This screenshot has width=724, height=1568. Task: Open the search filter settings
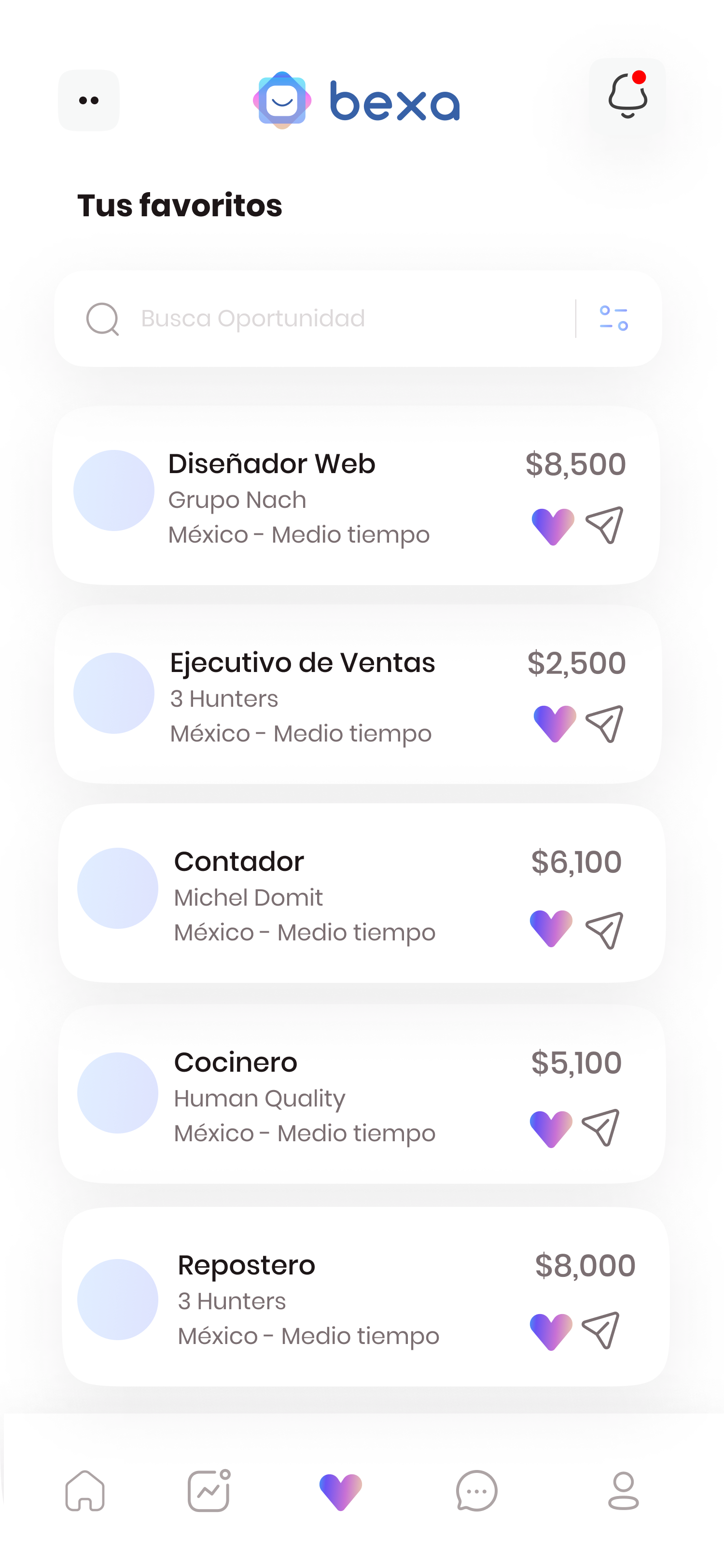[x=613, y=318]
